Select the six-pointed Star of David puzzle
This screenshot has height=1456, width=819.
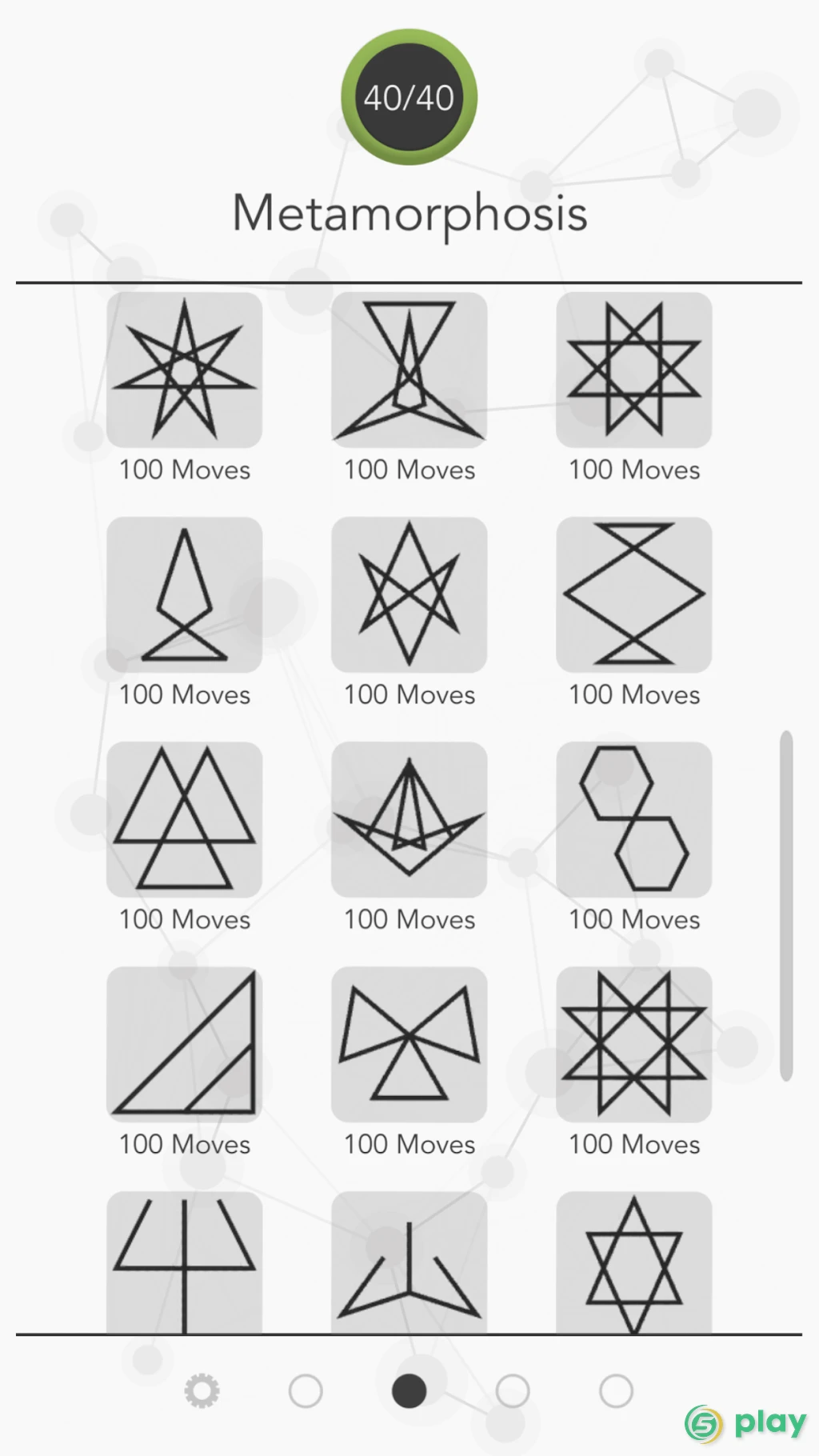click(634, 1262)
